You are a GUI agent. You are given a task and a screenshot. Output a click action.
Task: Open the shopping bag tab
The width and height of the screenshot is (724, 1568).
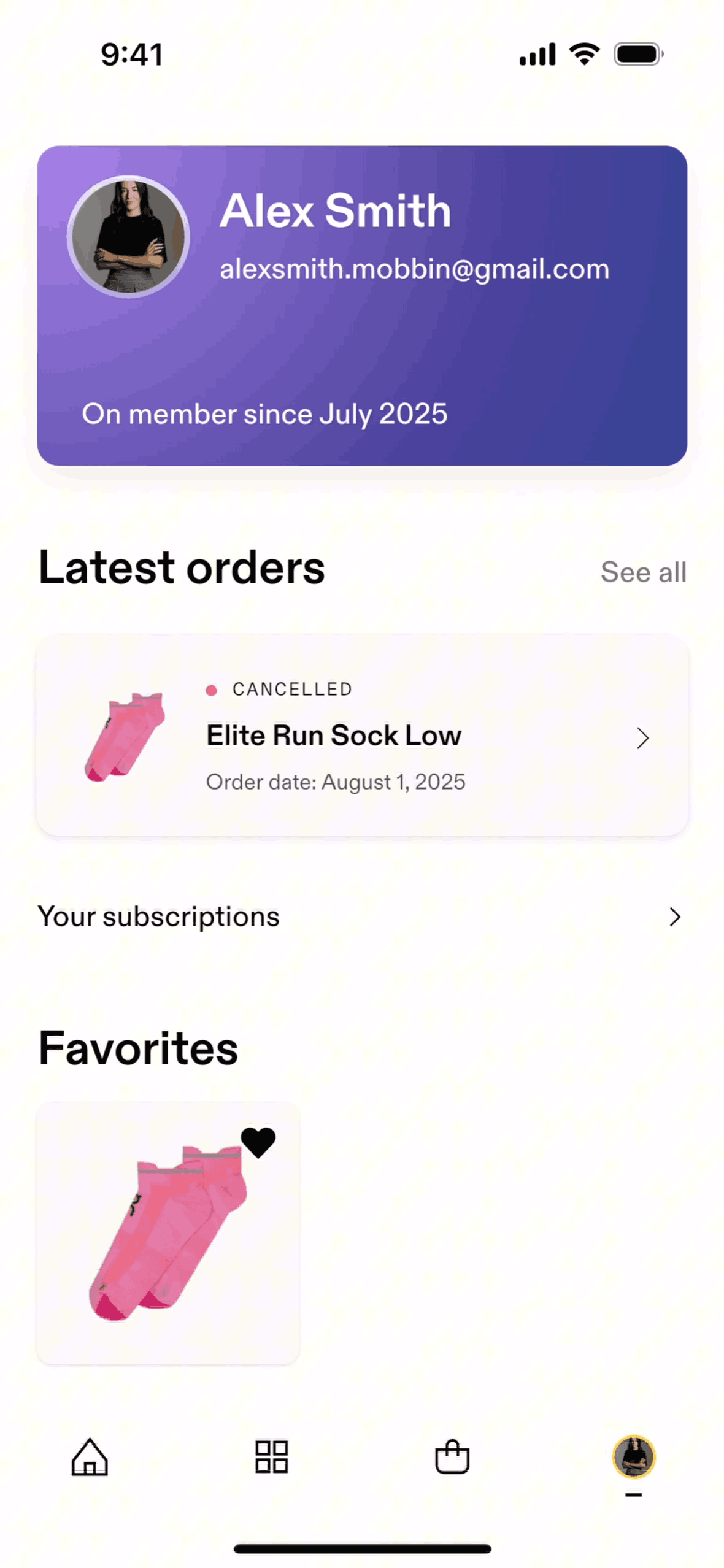tap(452, 1456)
